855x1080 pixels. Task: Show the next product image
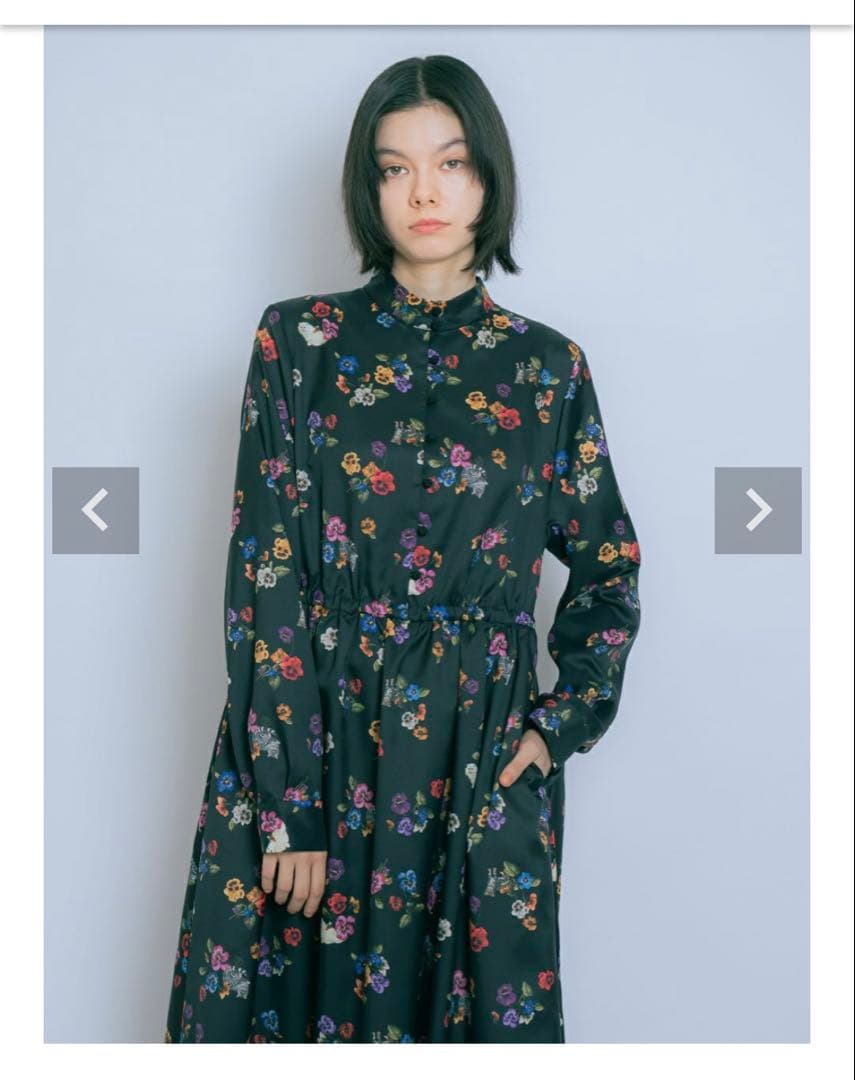click(758, 510)
